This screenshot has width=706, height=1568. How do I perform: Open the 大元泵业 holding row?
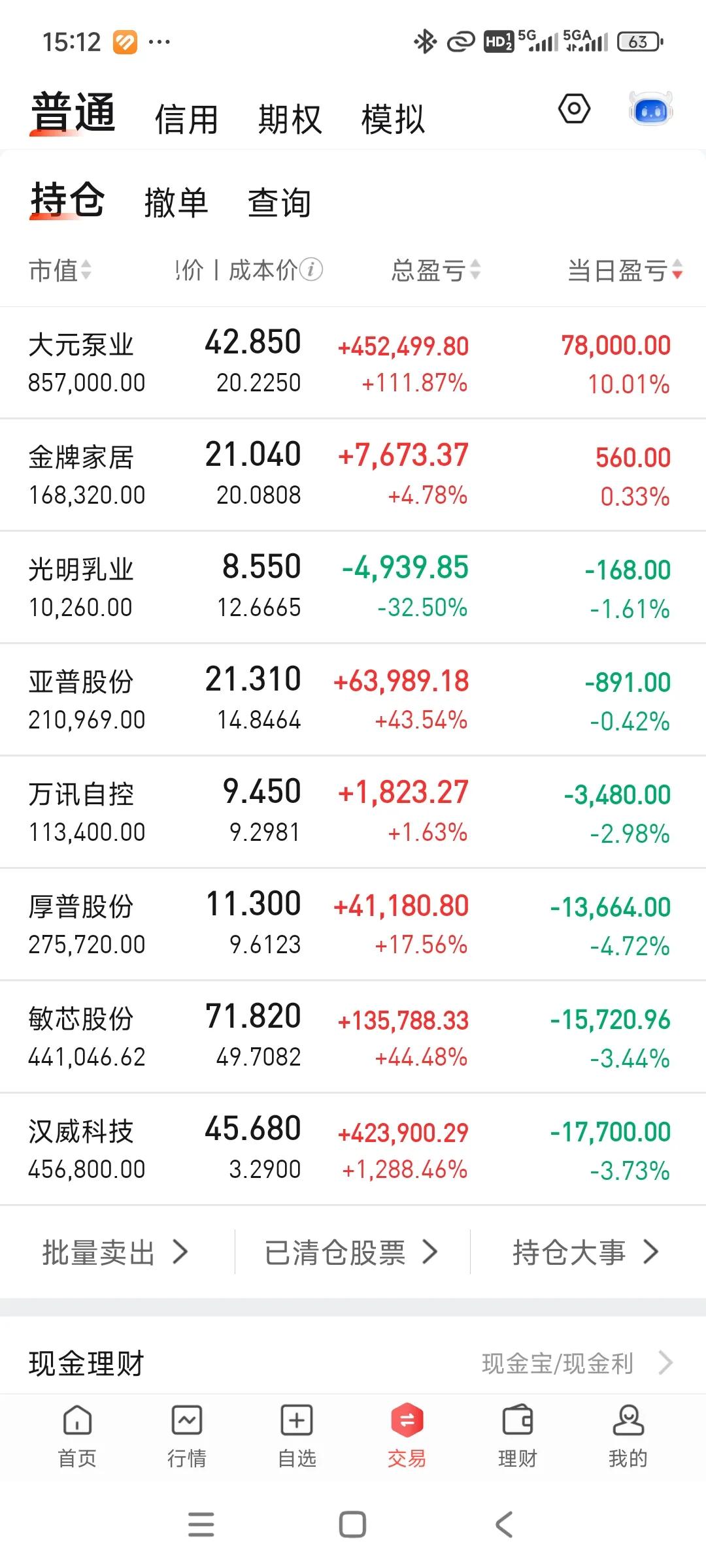point(353,363)
